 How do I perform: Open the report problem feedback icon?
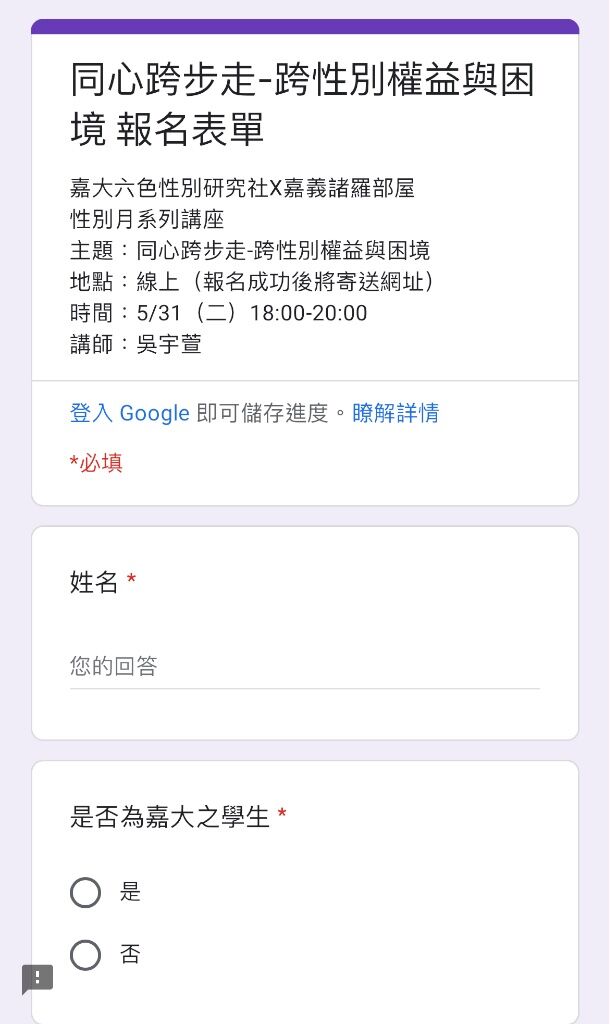pyautogui.click(x=37, y=978)
